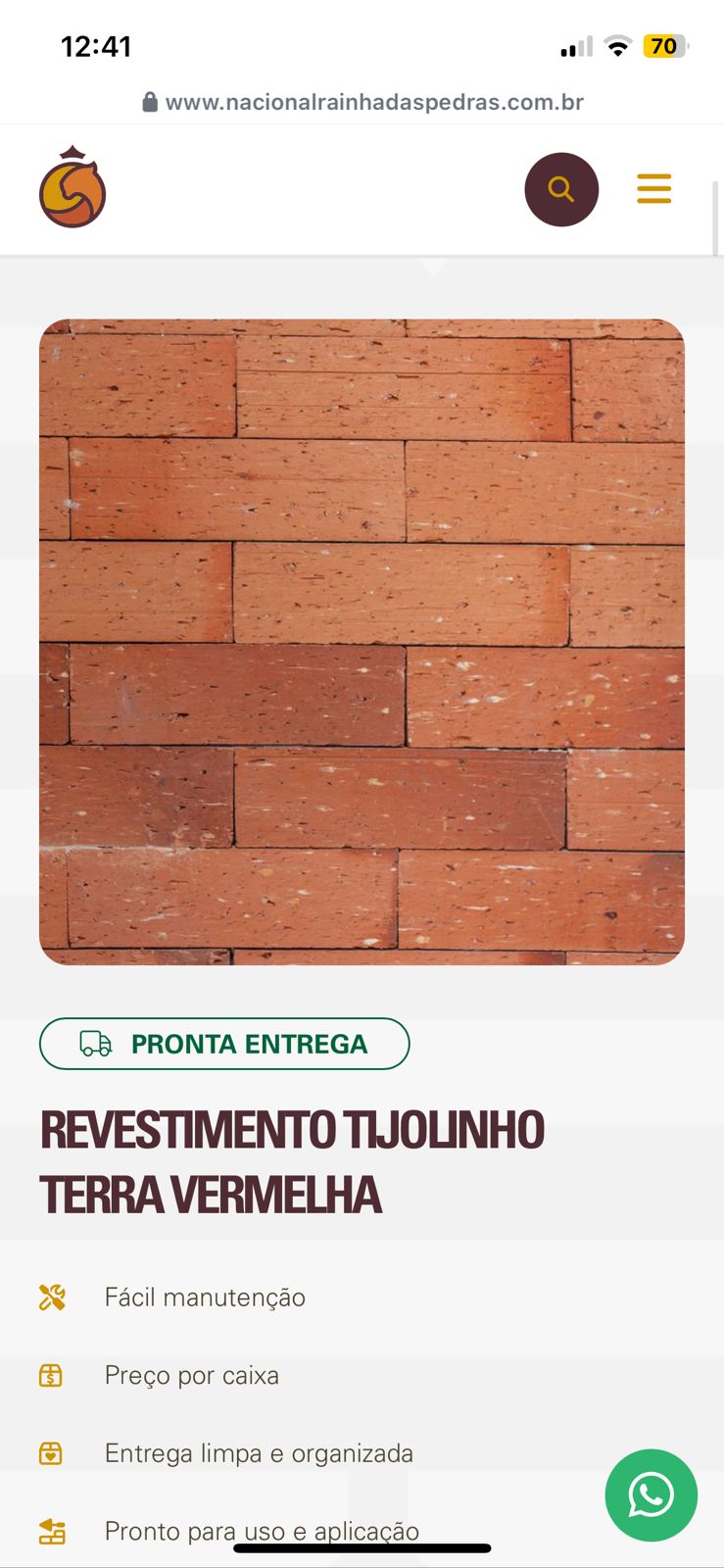The width and height of the screenshot is (724, 1568).
Task: Open the hamburger menu
Action: tap(653, 188)
